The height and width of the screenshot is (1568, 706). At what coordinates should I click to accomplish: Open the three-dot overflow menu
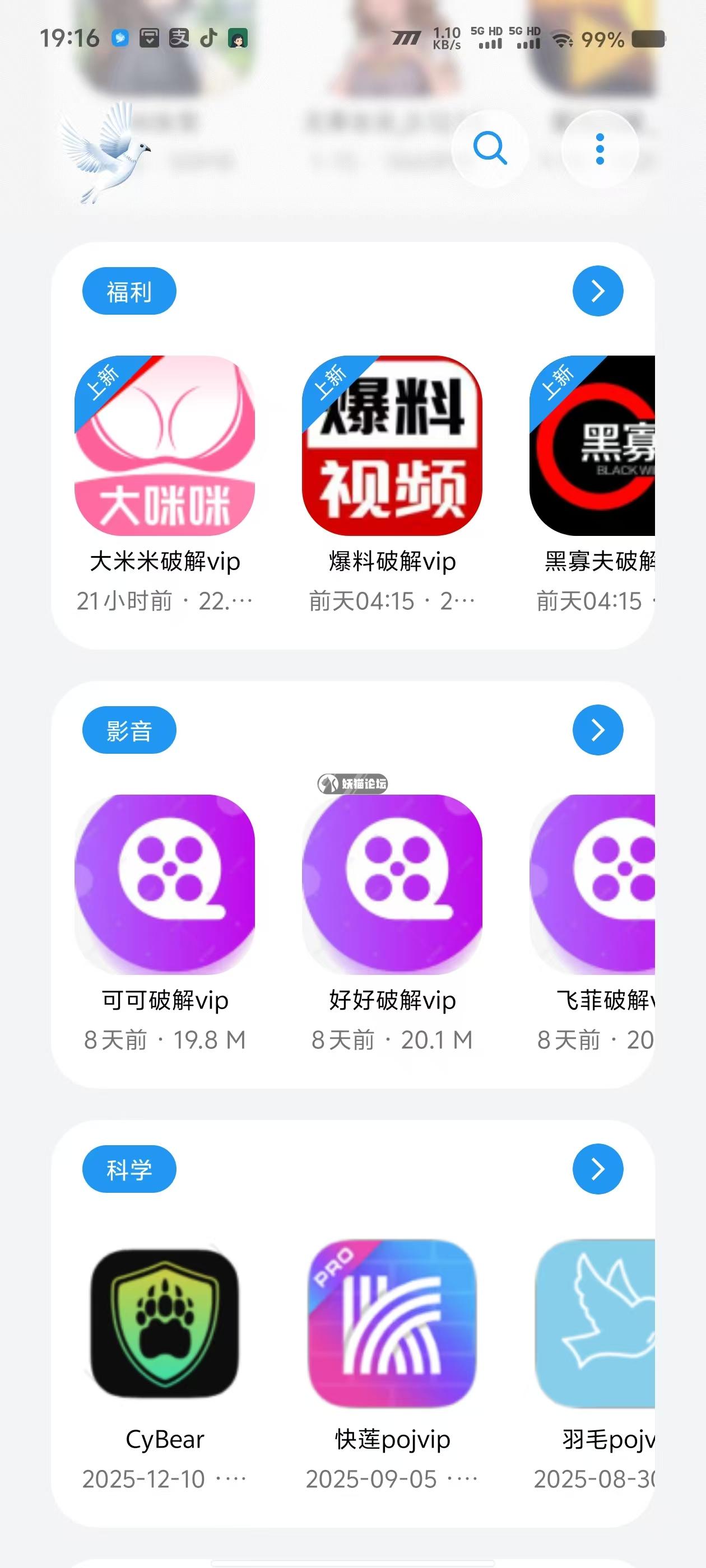[600, 148]
